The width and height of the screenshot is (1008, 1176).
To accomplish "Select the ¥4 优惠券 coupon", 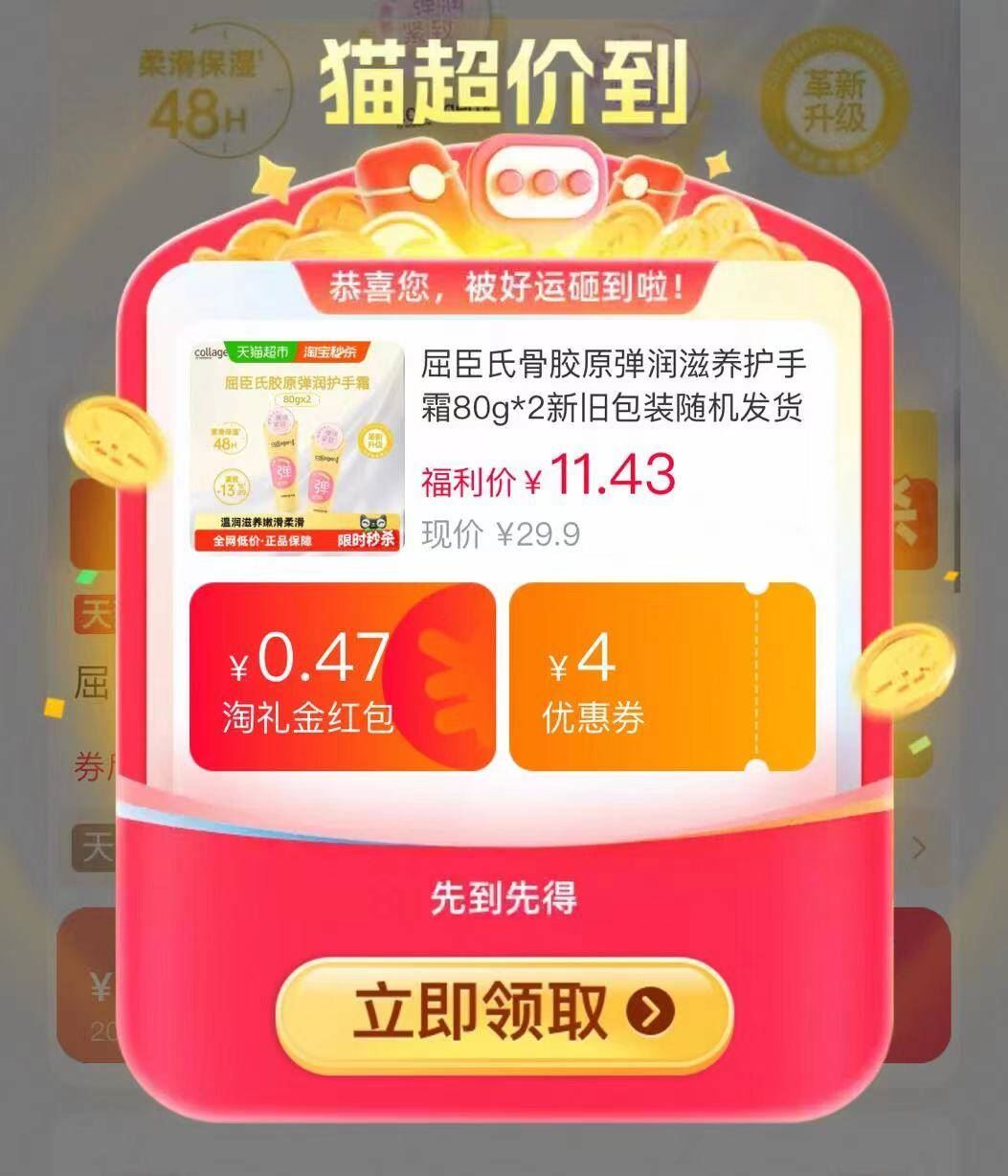I will pyautogui.click(x=662, y=676).
